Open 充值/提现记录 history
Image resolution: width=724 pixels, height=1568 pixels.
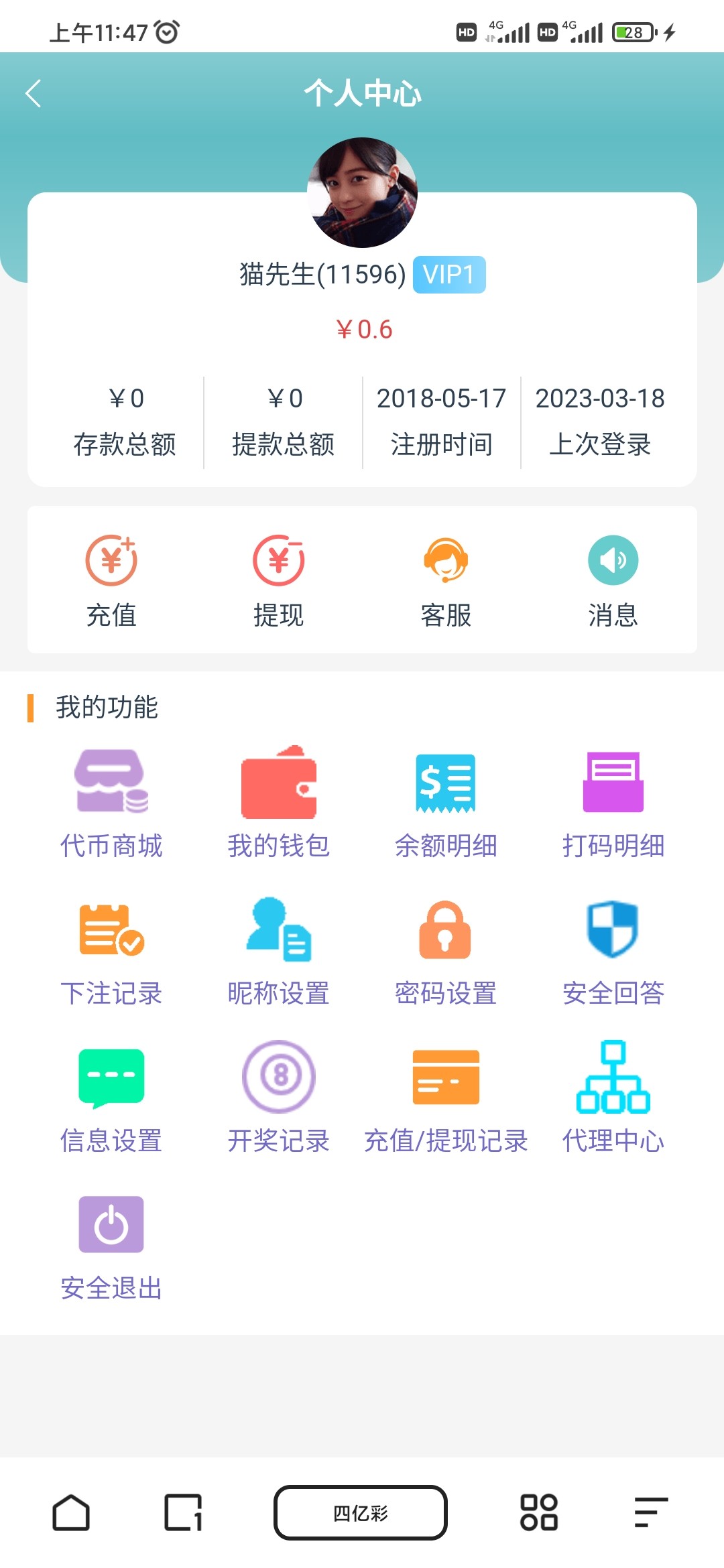(446, 1098)
